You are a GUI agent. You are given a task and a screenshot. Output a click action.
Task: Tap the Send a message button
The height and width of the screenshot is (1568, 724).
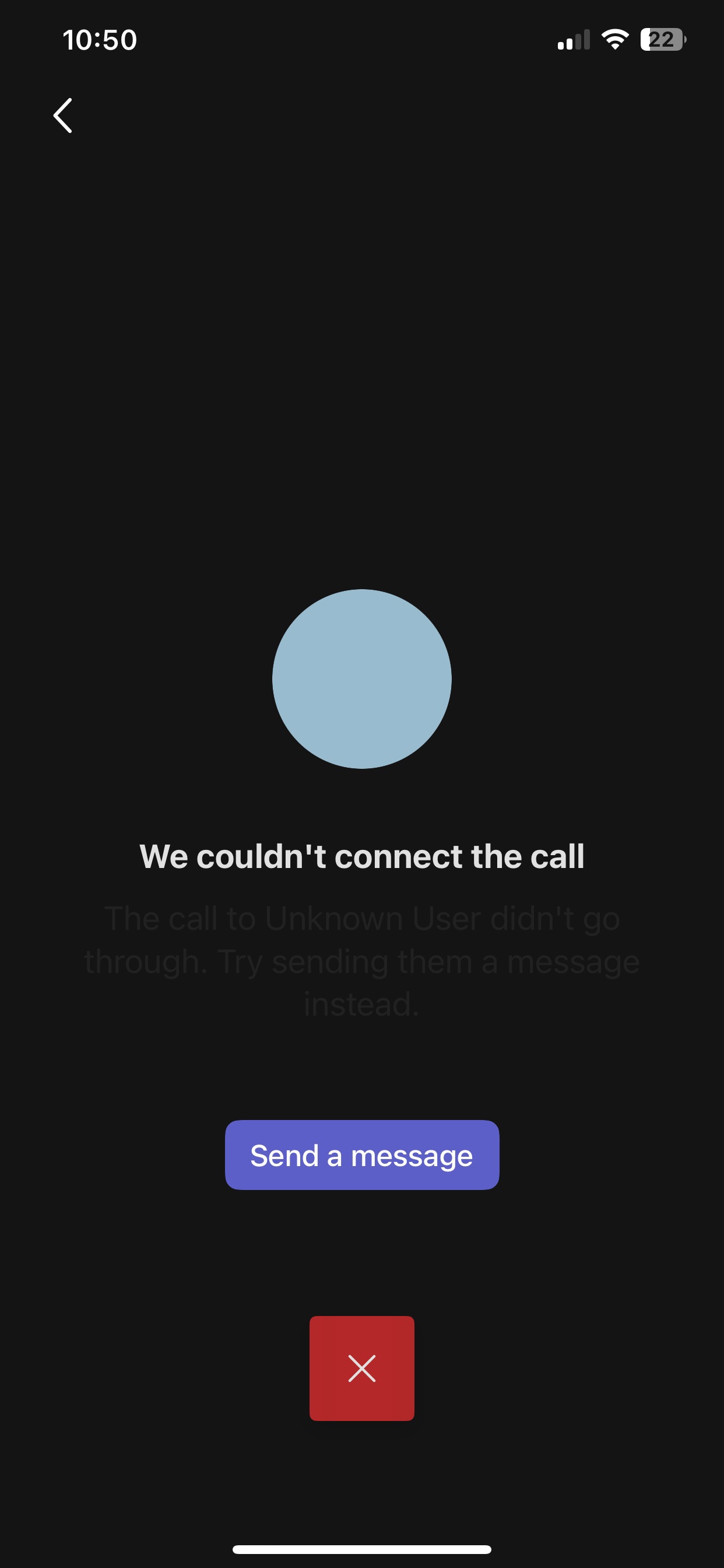(362, 1154)
